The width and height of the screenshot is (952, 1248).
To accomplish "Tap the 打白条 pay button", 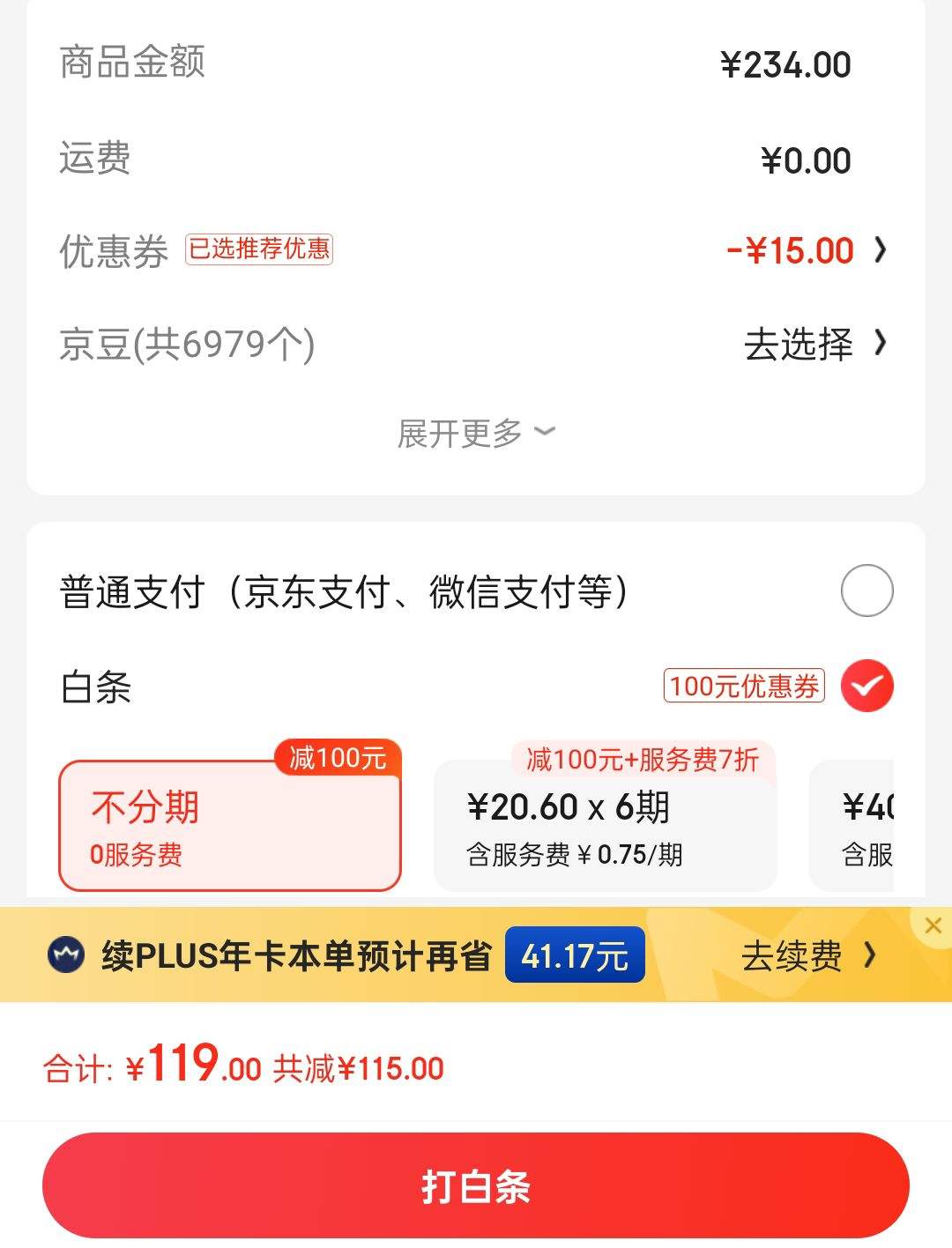I will coord(476,1186).
